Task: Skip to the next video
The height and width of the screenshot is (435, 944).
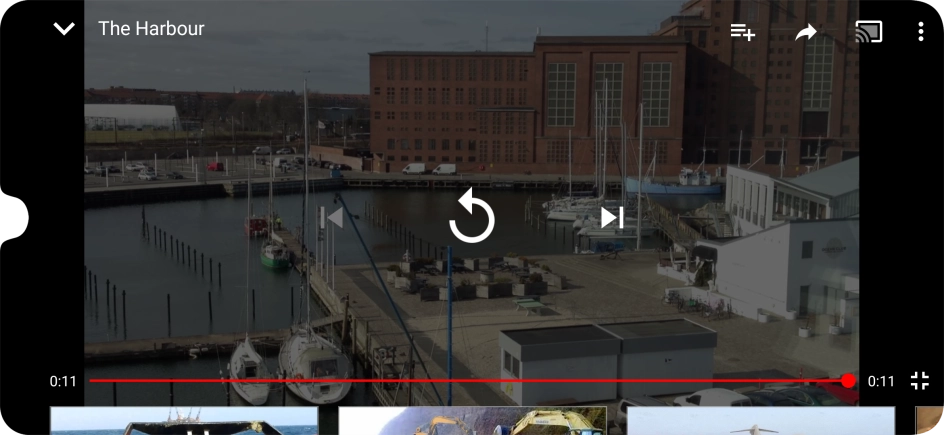Action: coord(612,218)
